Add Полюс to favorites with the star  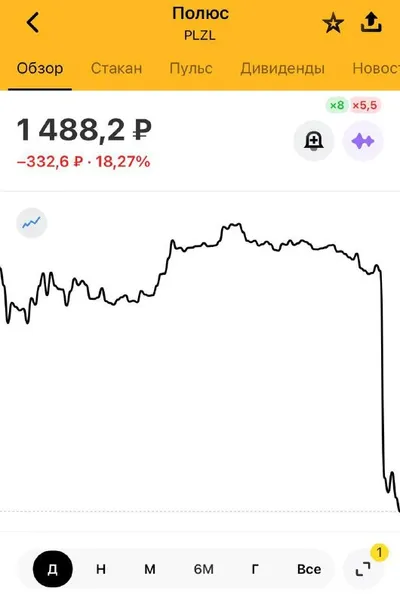click(333, 23)
